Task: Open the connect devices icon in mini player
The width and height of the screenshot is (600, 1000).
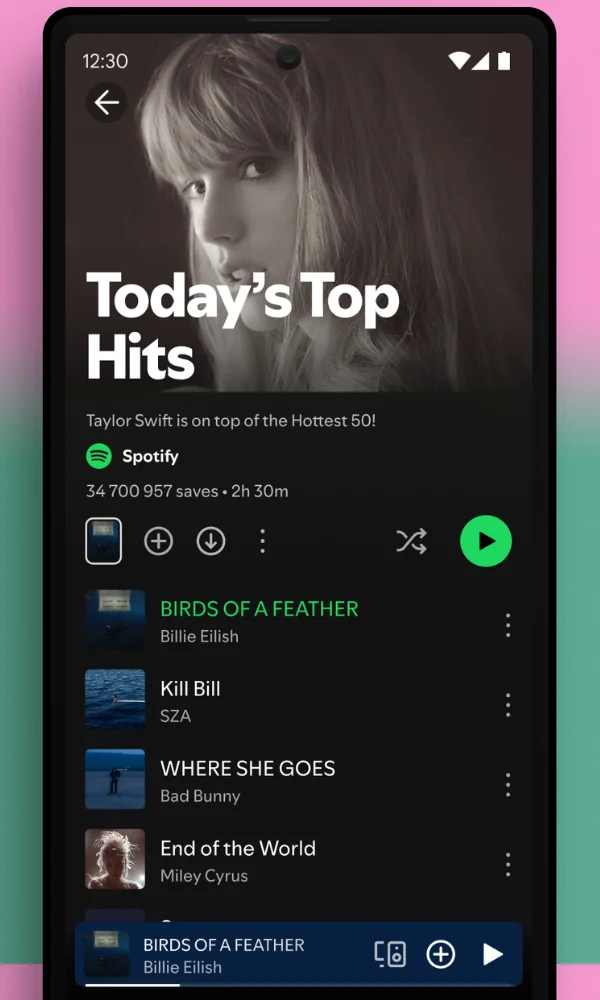Action: point(390,954)
